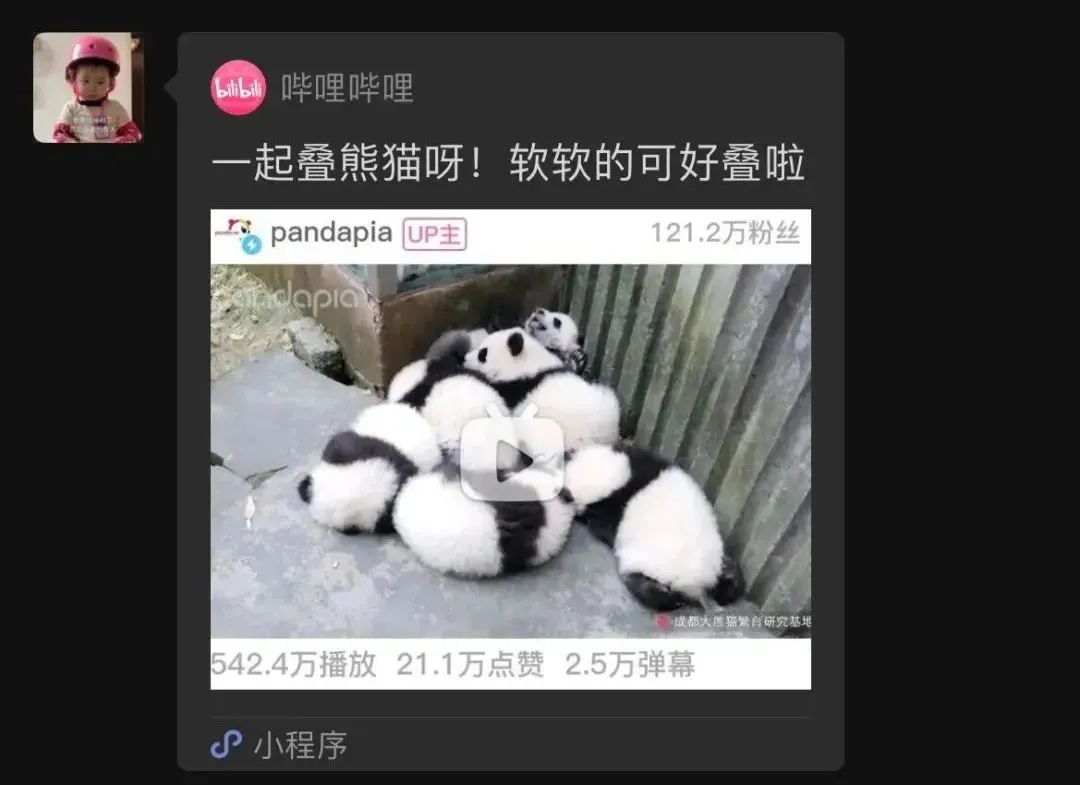Open the shared bilibili panda video card

click(x=510, y=450)
